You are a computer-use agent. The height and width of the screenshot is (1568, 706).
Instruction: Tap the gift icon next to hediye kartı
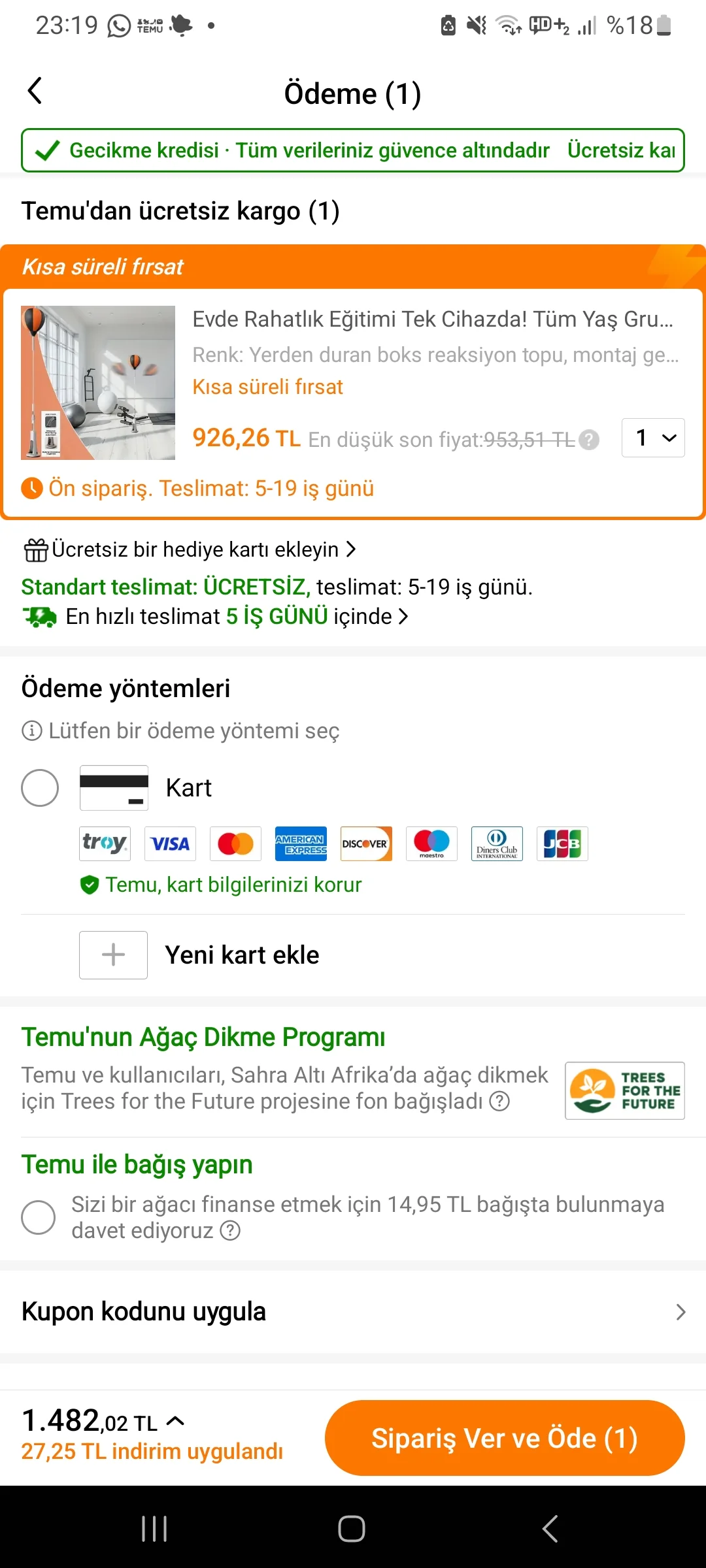pyautogui.click(x=36, y=549)
